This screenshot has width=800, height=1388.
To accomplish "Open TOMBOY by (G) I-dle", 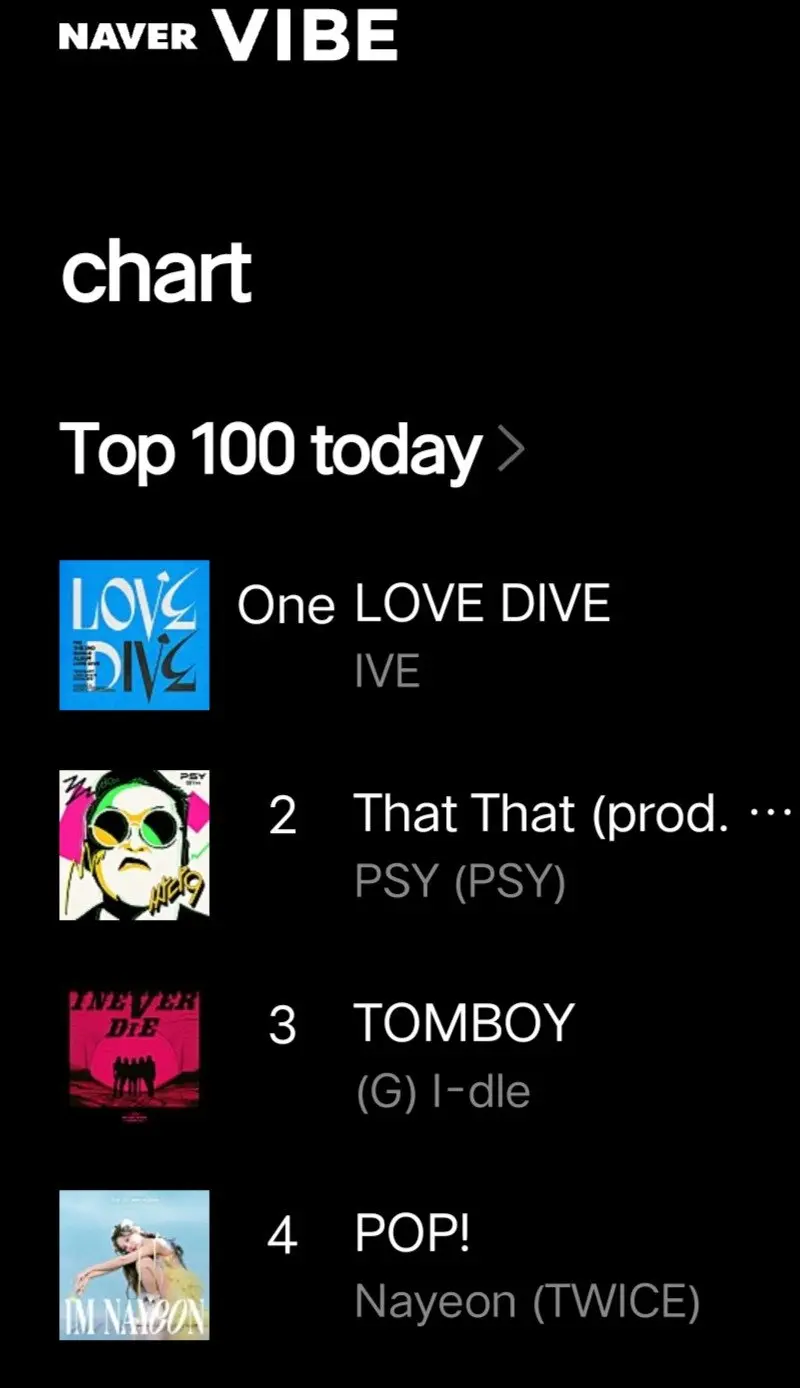I will 464,1024.
